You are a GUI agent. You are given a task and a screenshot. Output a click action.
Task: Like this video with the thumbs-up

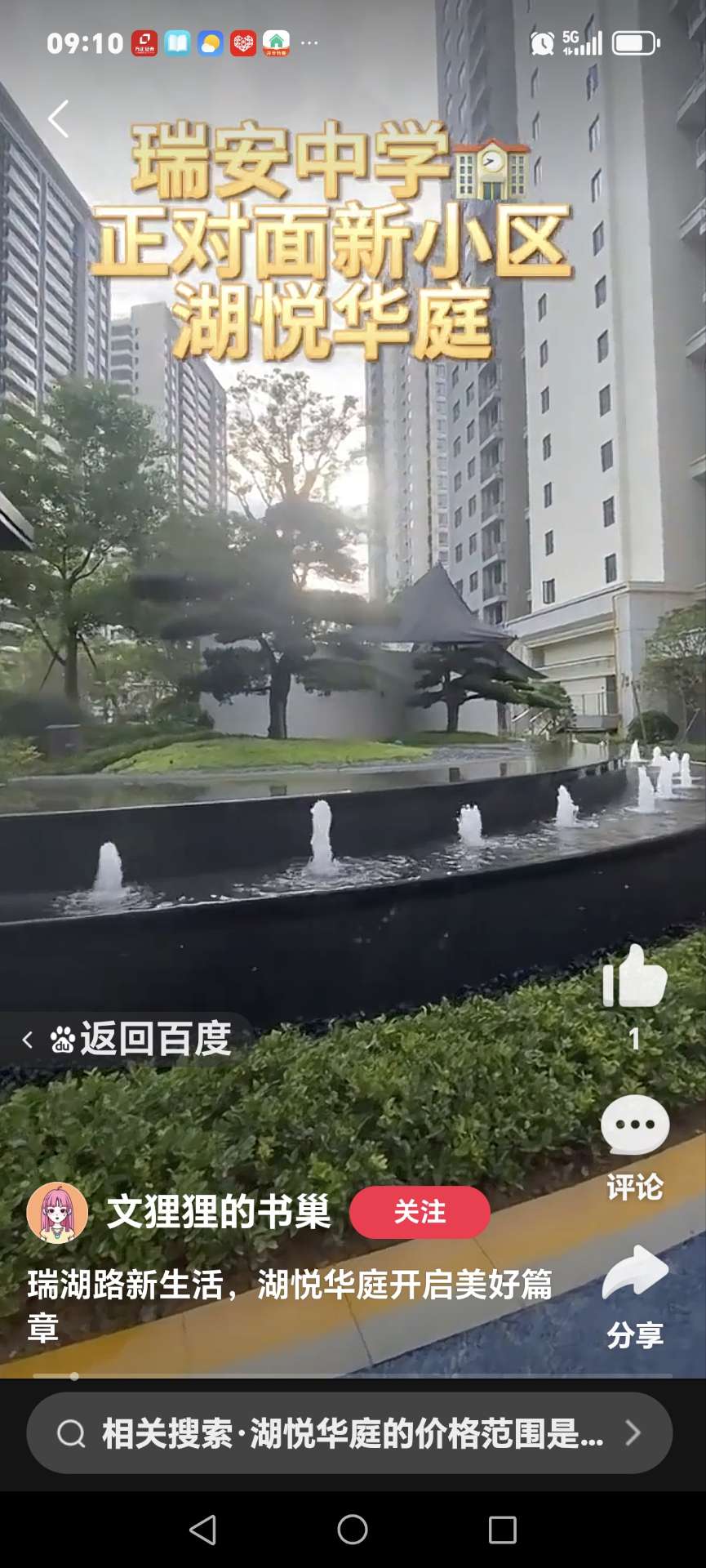pyautogui.click(x=634, y=977)
